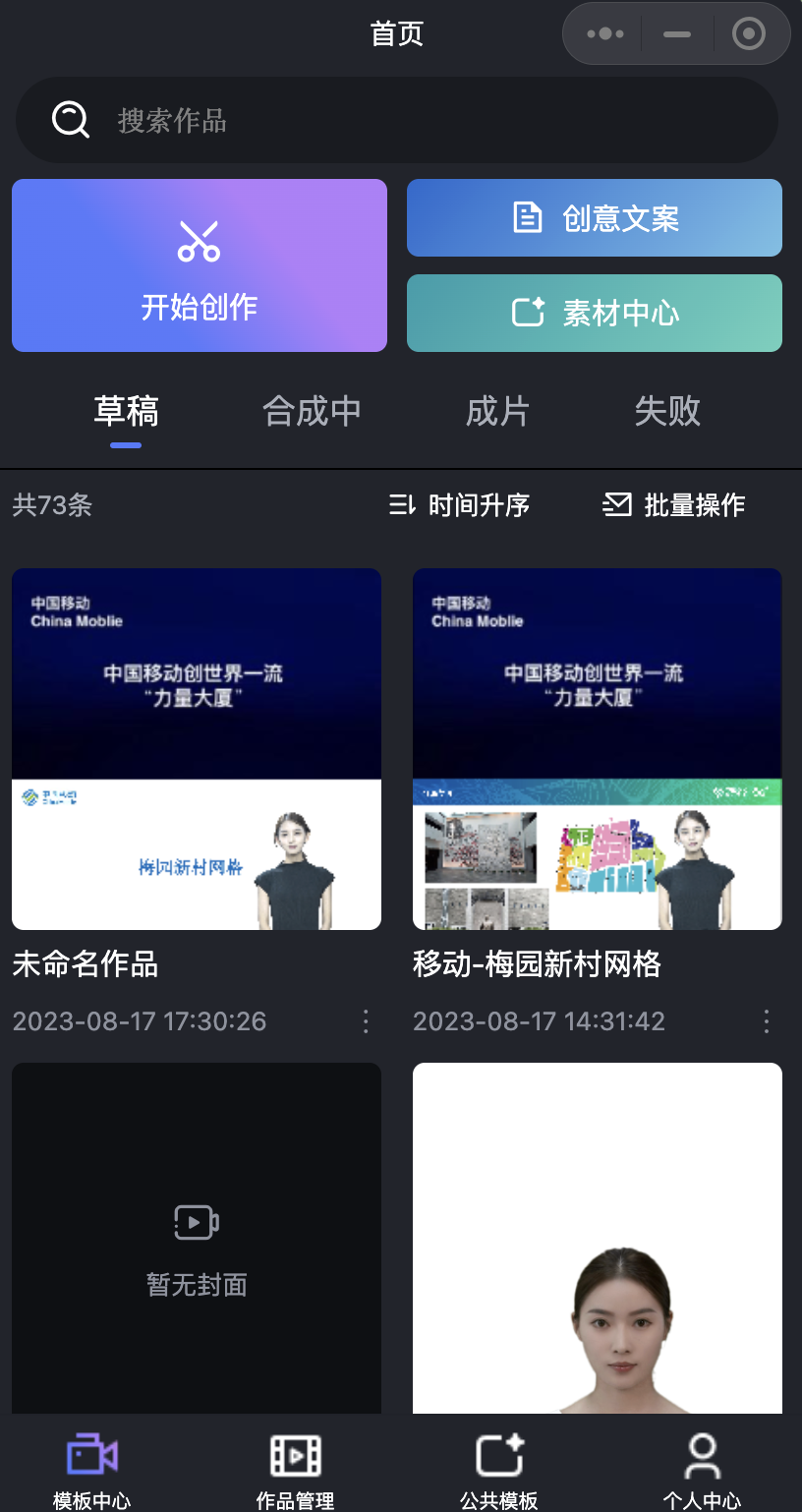Start creating with 开始创作
This screenshot has width=802, height=1512.
click(200, 265)
